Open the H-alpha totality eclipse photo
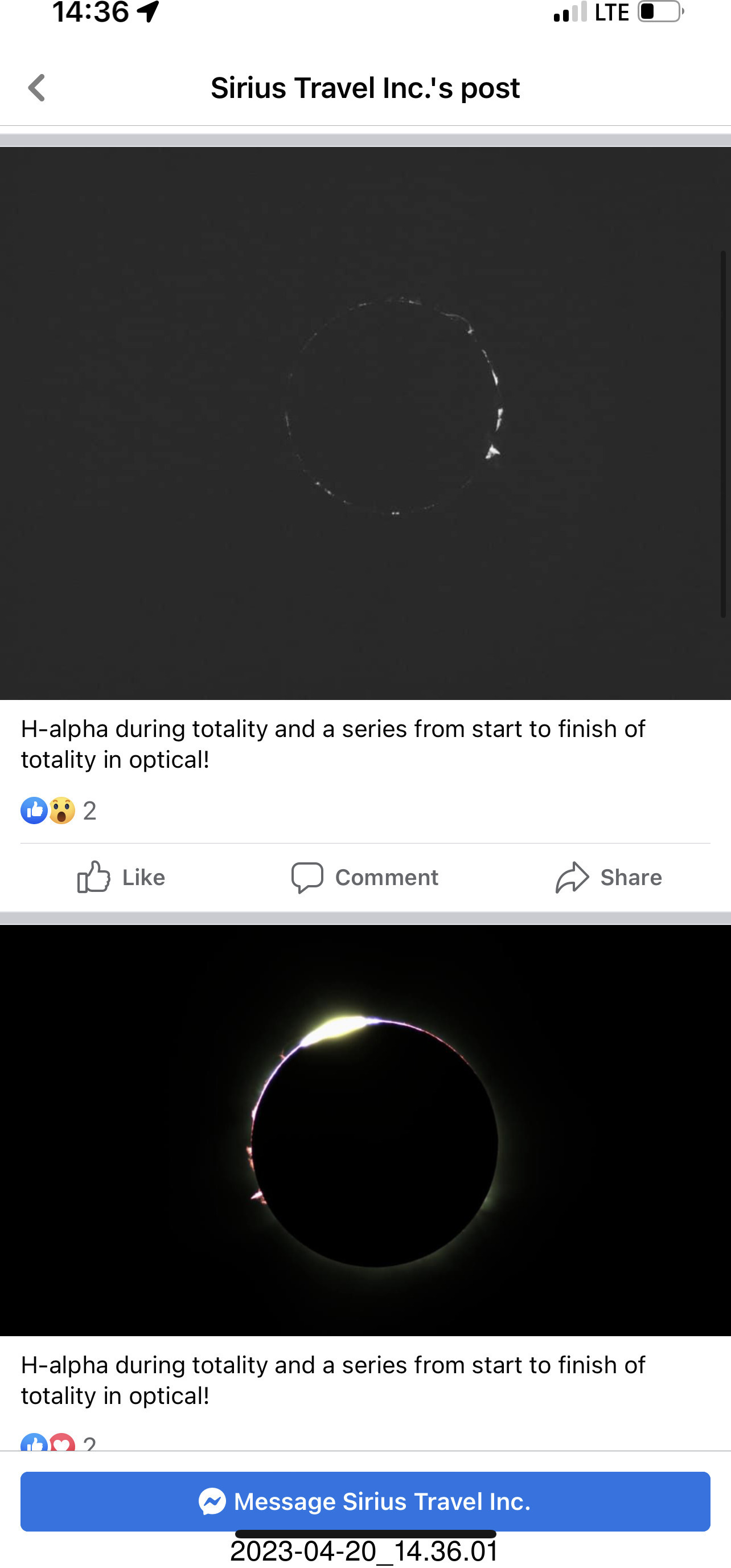Screen dimensions: 731x1568 pyautogui.click(x=365, y=423)
